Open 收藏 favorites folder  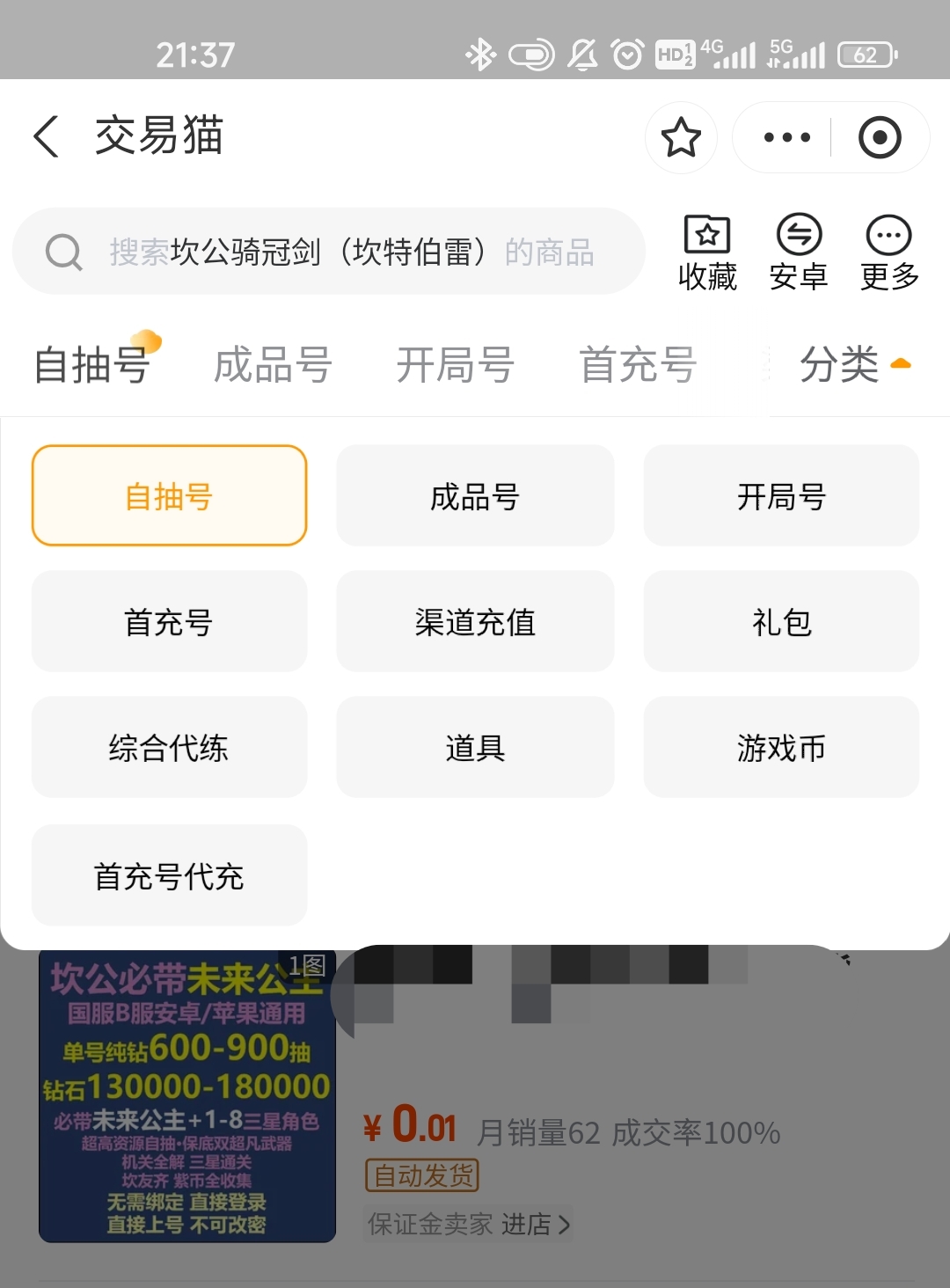click(x=707, y=252)
